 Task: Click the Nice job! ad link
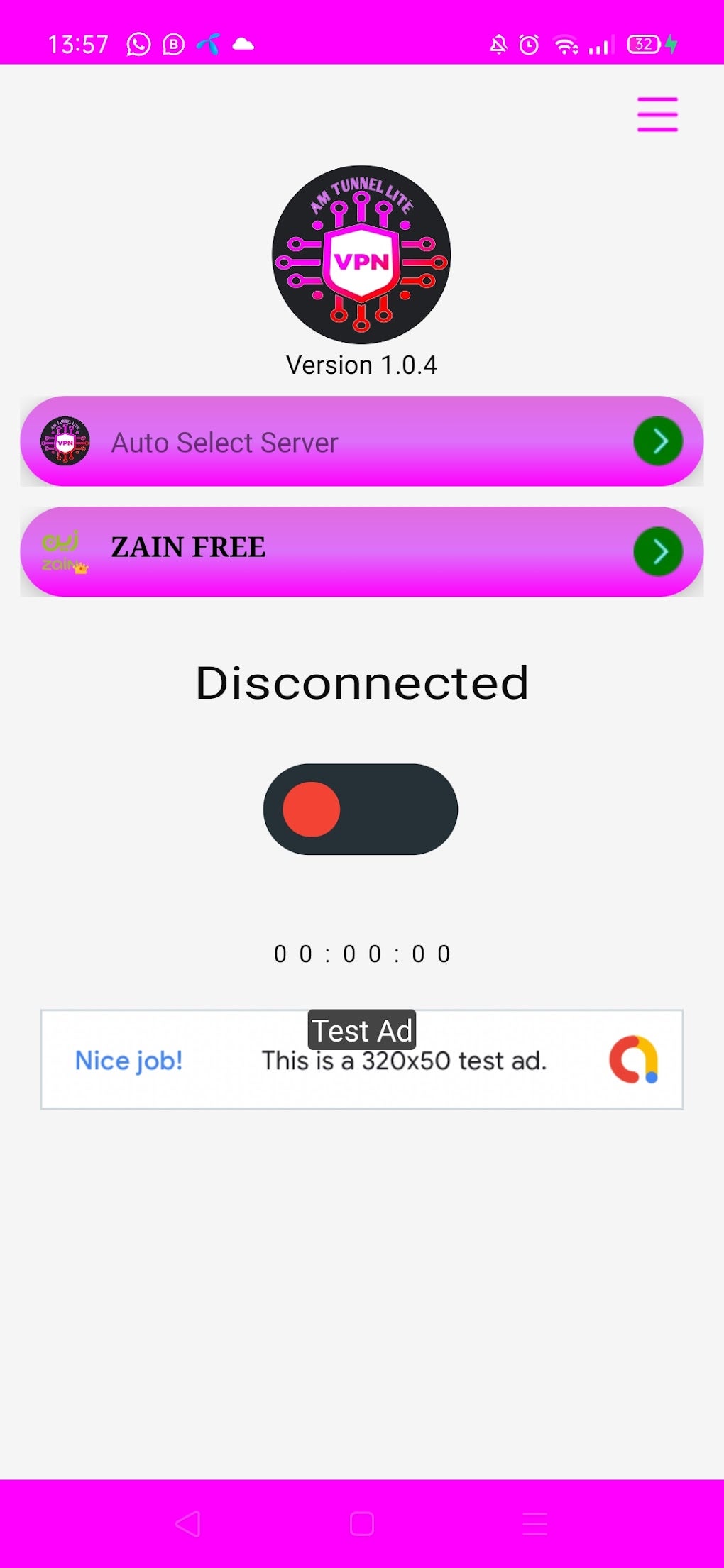(128, 1060)
